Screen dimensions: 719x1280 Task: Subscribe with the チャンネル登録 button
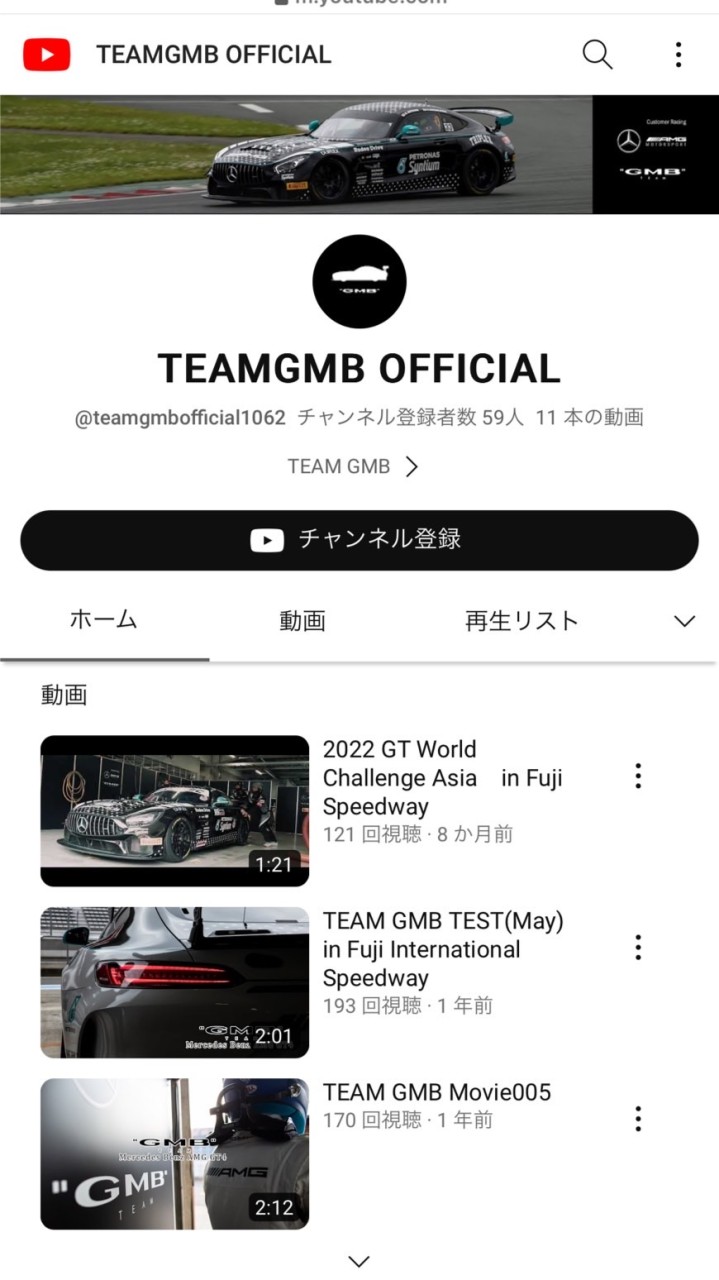coord(359,540)
